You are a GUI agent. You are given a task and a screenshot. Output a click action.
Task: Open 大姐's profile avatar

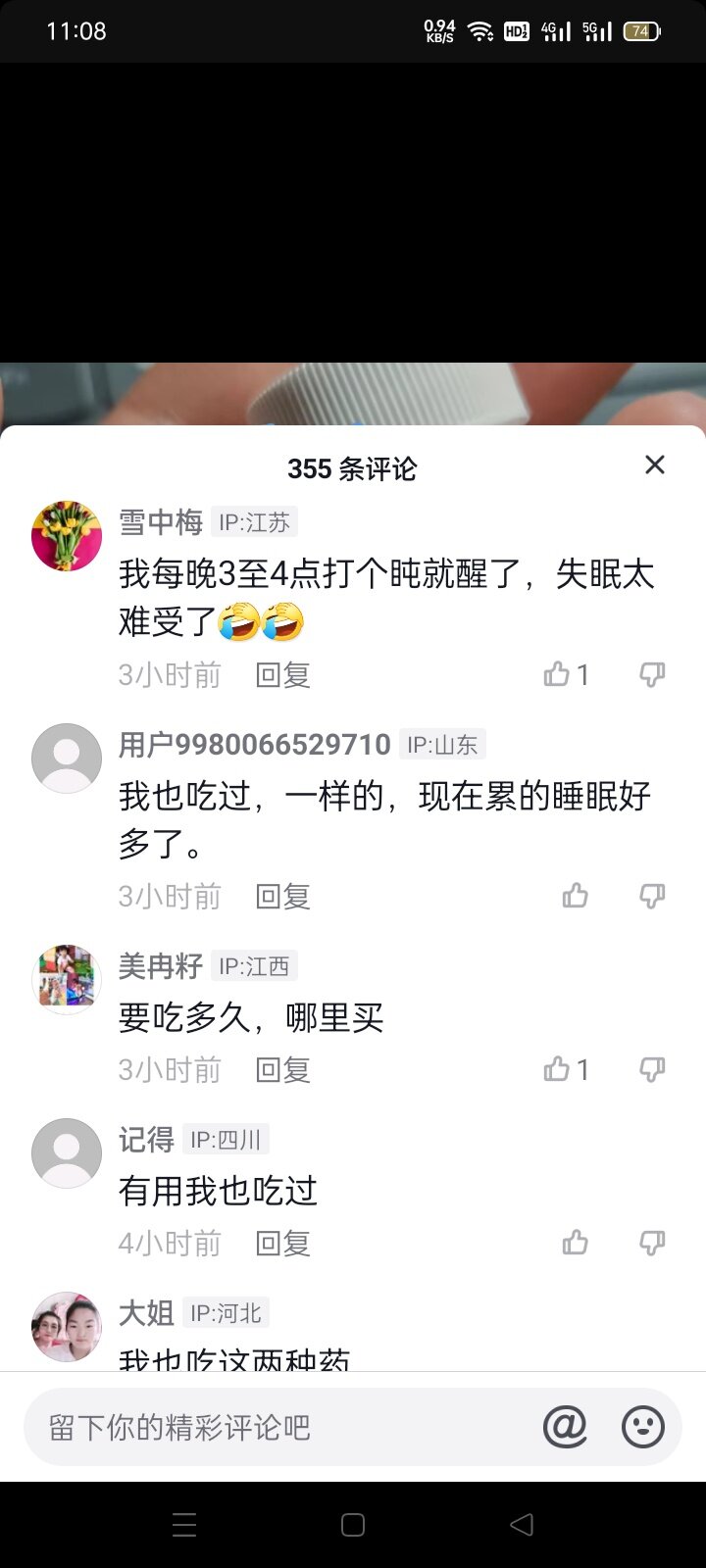[67, 1326]
